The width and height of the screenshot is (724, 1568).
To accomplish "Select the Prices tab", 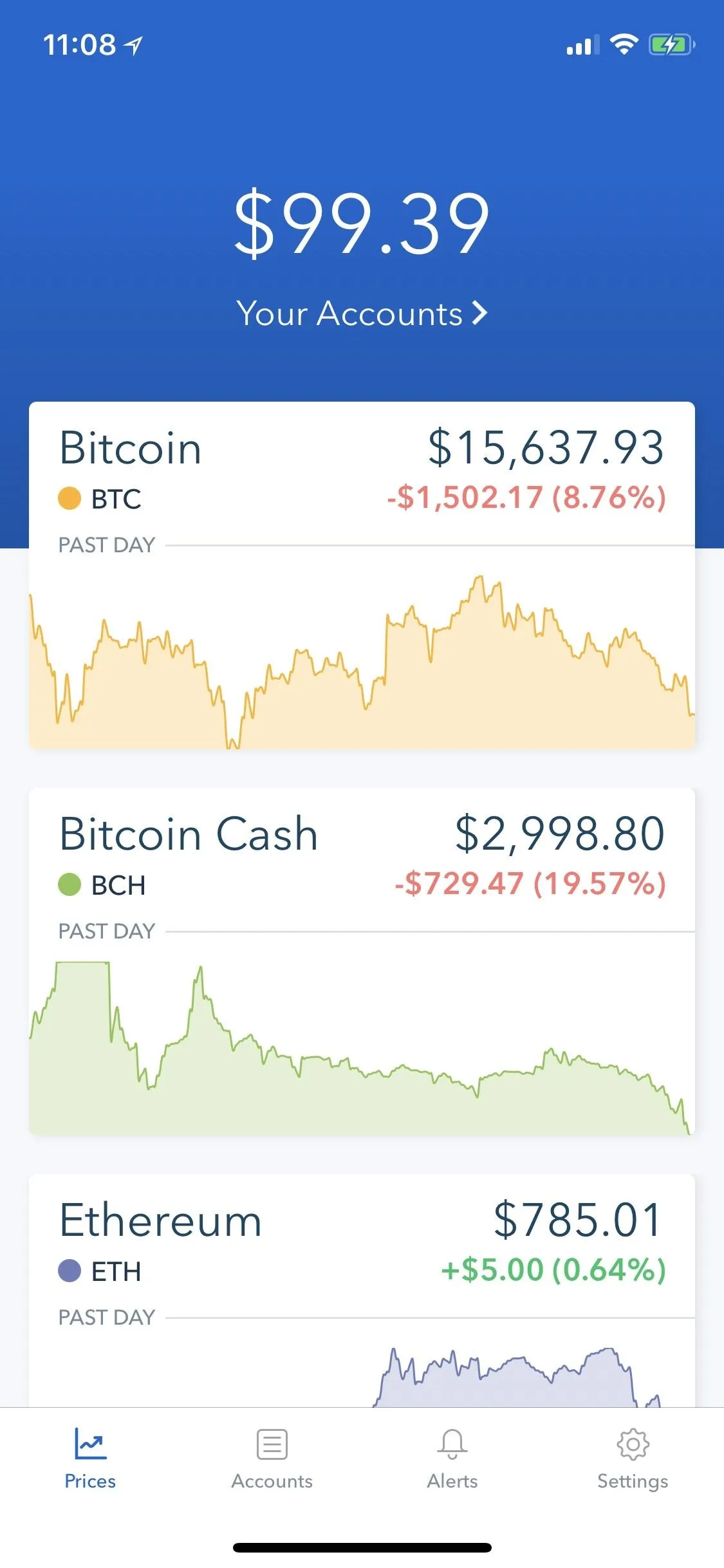I will [90, 1459].
